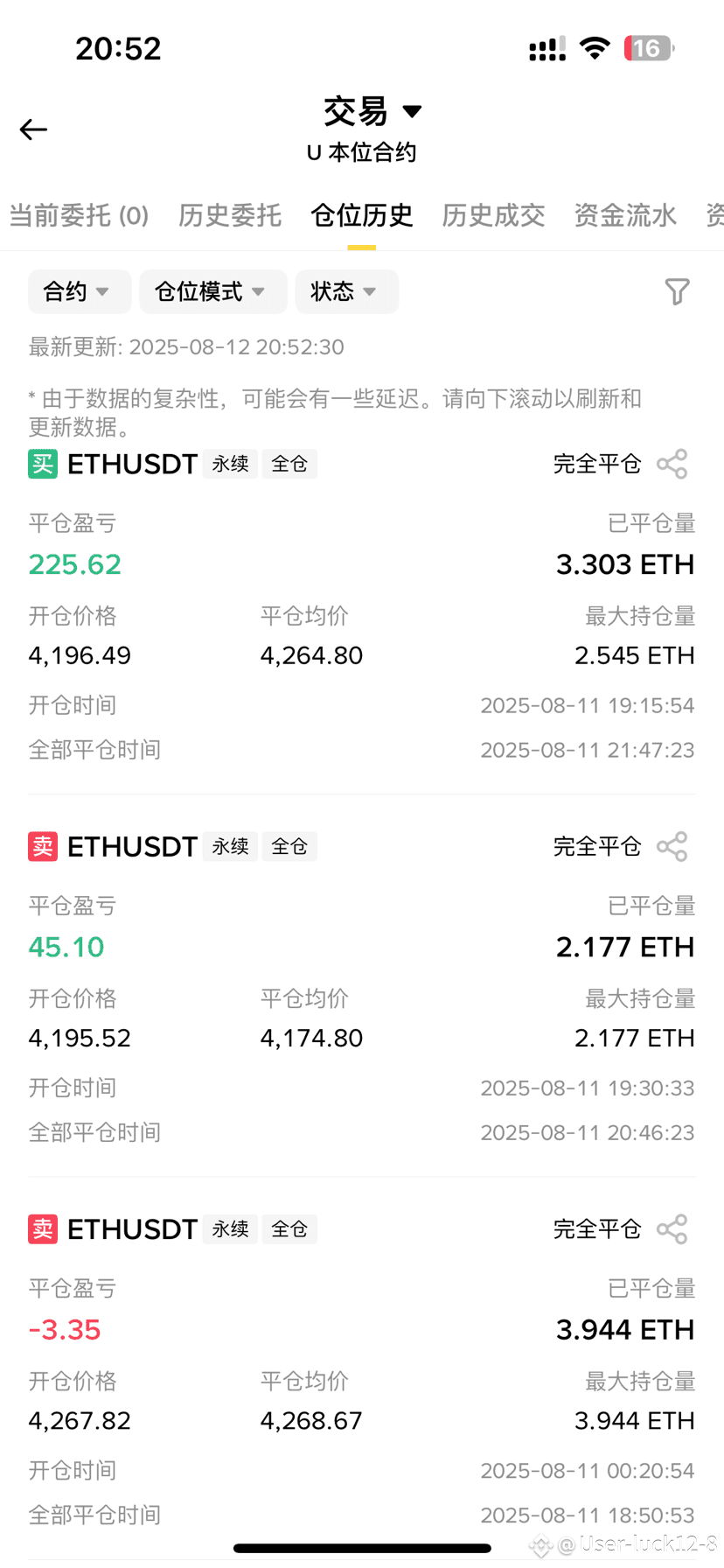The width and height of the screenshot is (724, 1568).
Task: Expand the 仓位模式 filter dropdown
Action: pos(213,291)
